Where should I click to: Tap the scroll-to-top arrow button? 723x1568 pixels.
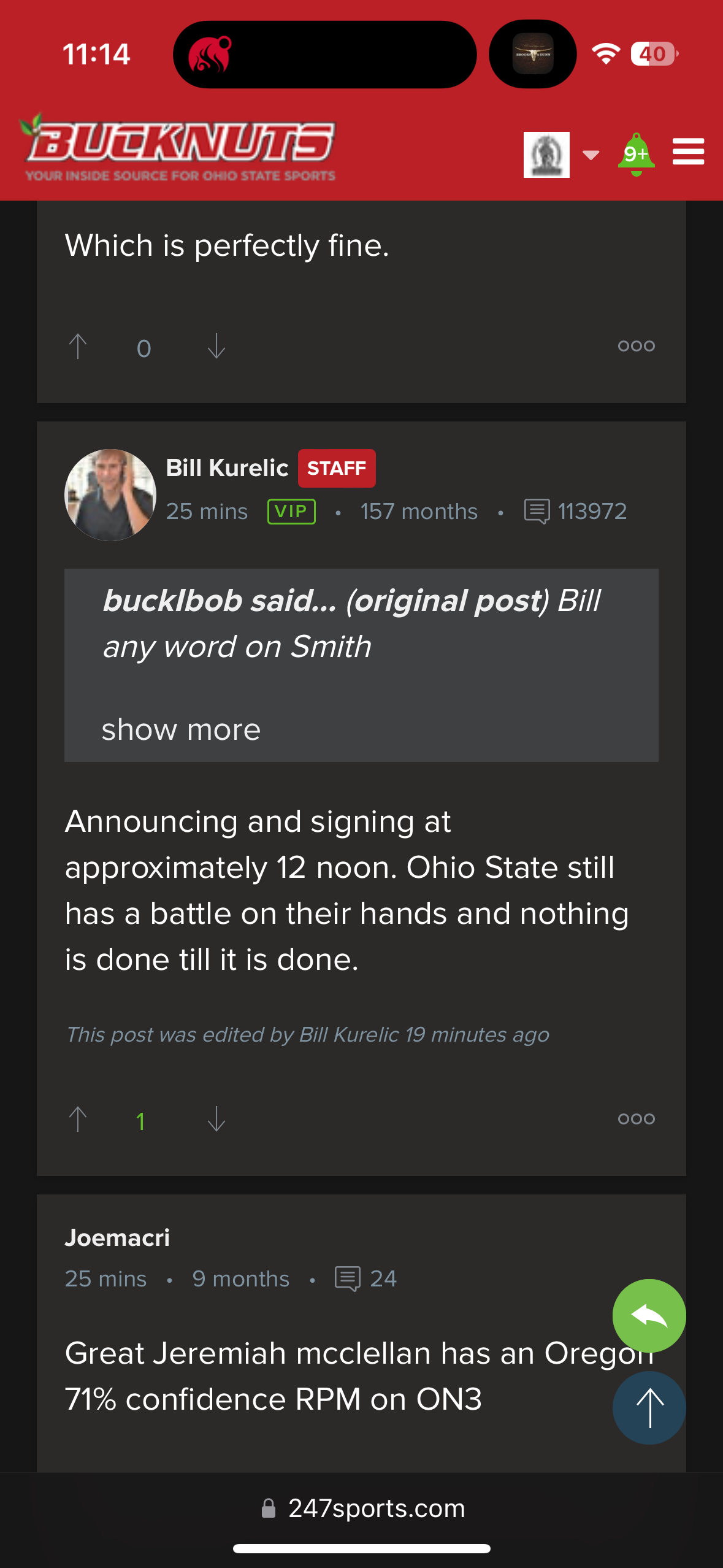coord(649,1408)
